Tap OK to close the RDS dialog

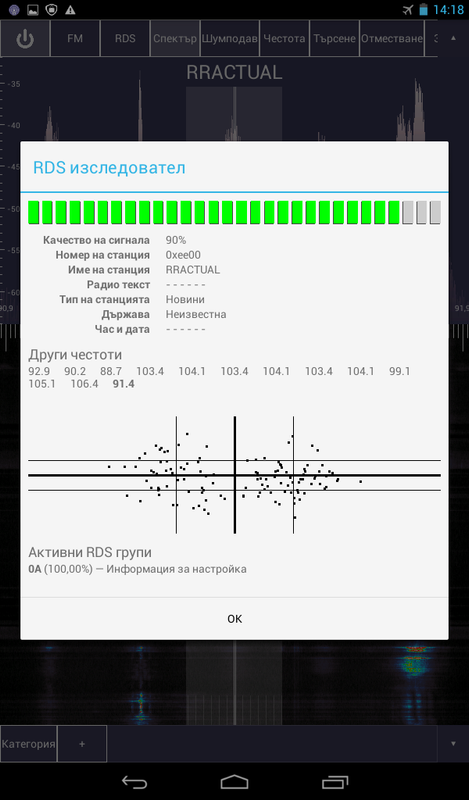click(234, 618)
